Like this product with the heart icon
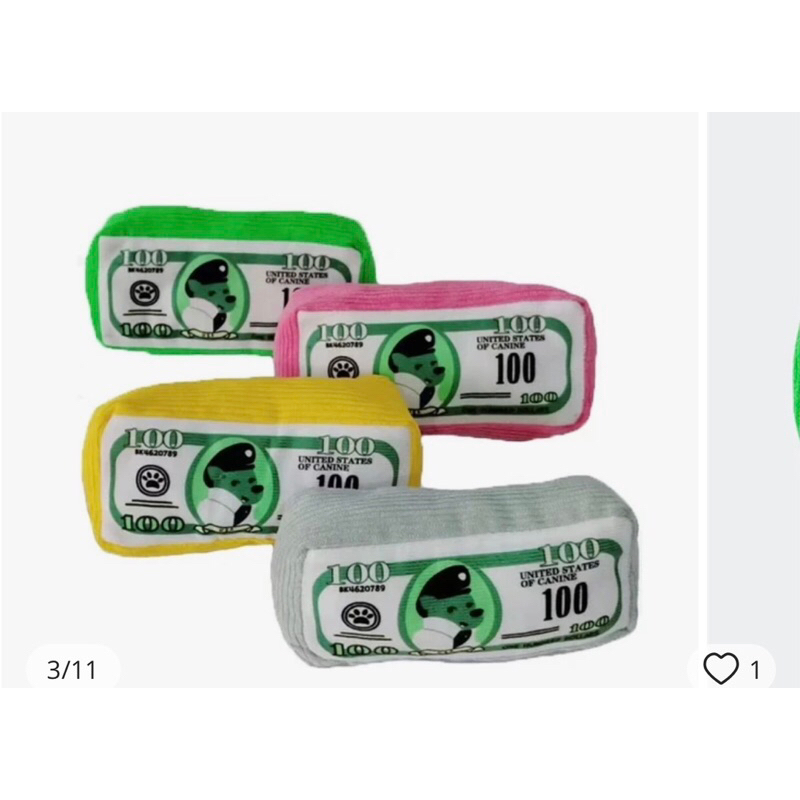The image size is (800, 800). pyautogui.click(x=720, y=668)
